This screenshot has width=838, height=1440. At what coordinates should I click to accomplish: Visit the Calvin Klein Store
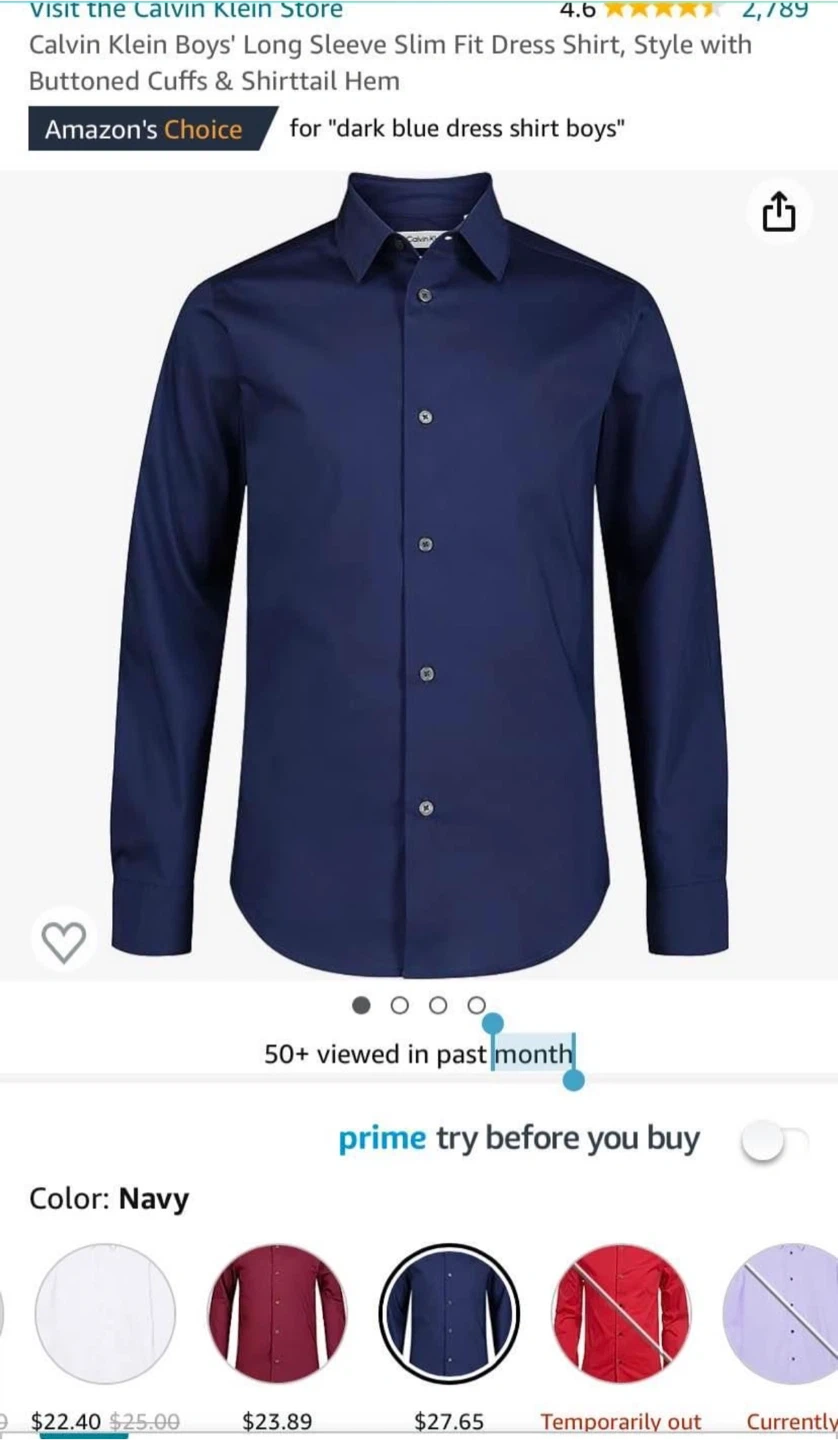[186, 10]
